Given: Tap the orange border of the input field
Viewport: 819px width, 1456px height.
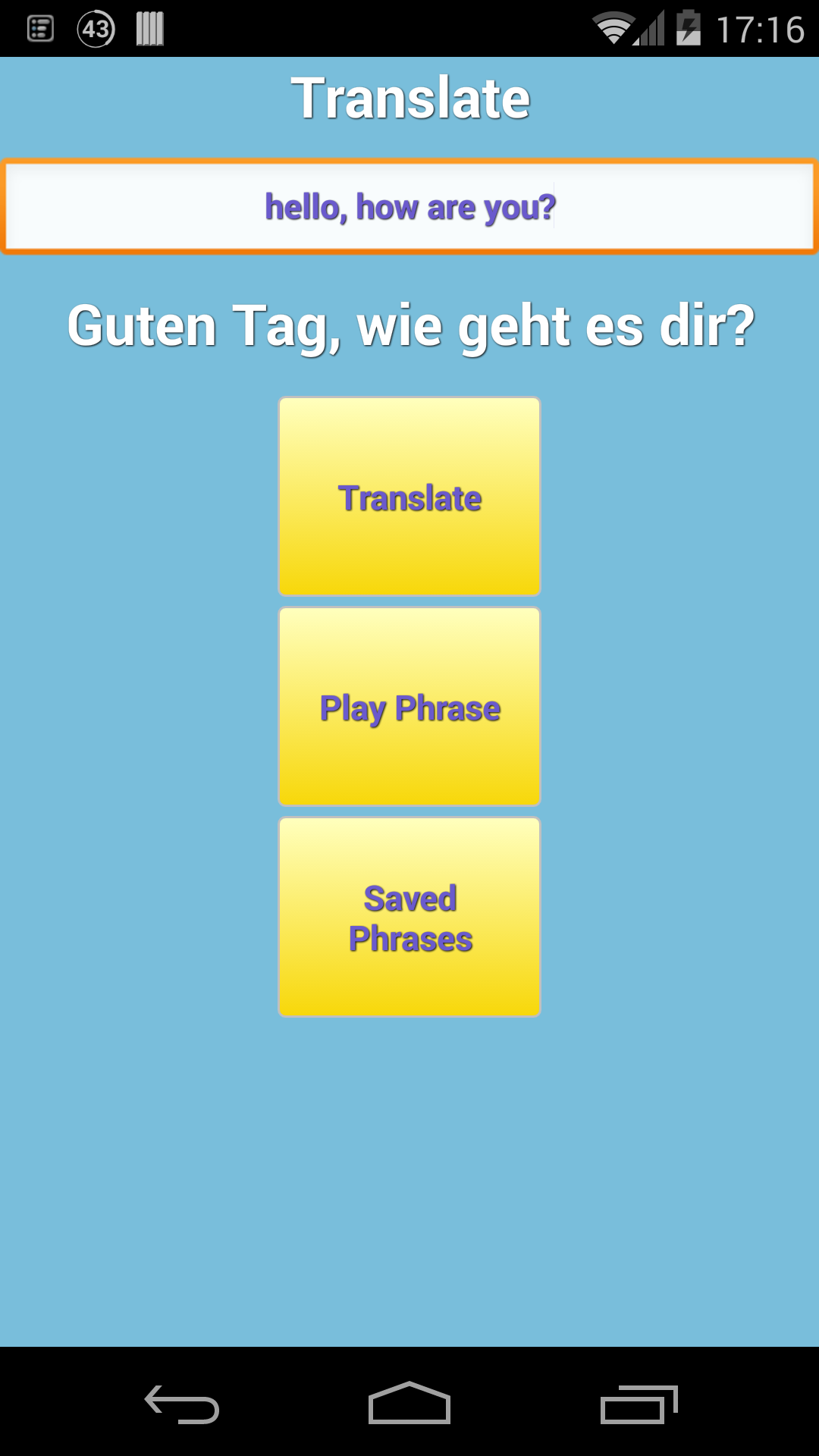Looking at the screenshot, I should [409, 162].
